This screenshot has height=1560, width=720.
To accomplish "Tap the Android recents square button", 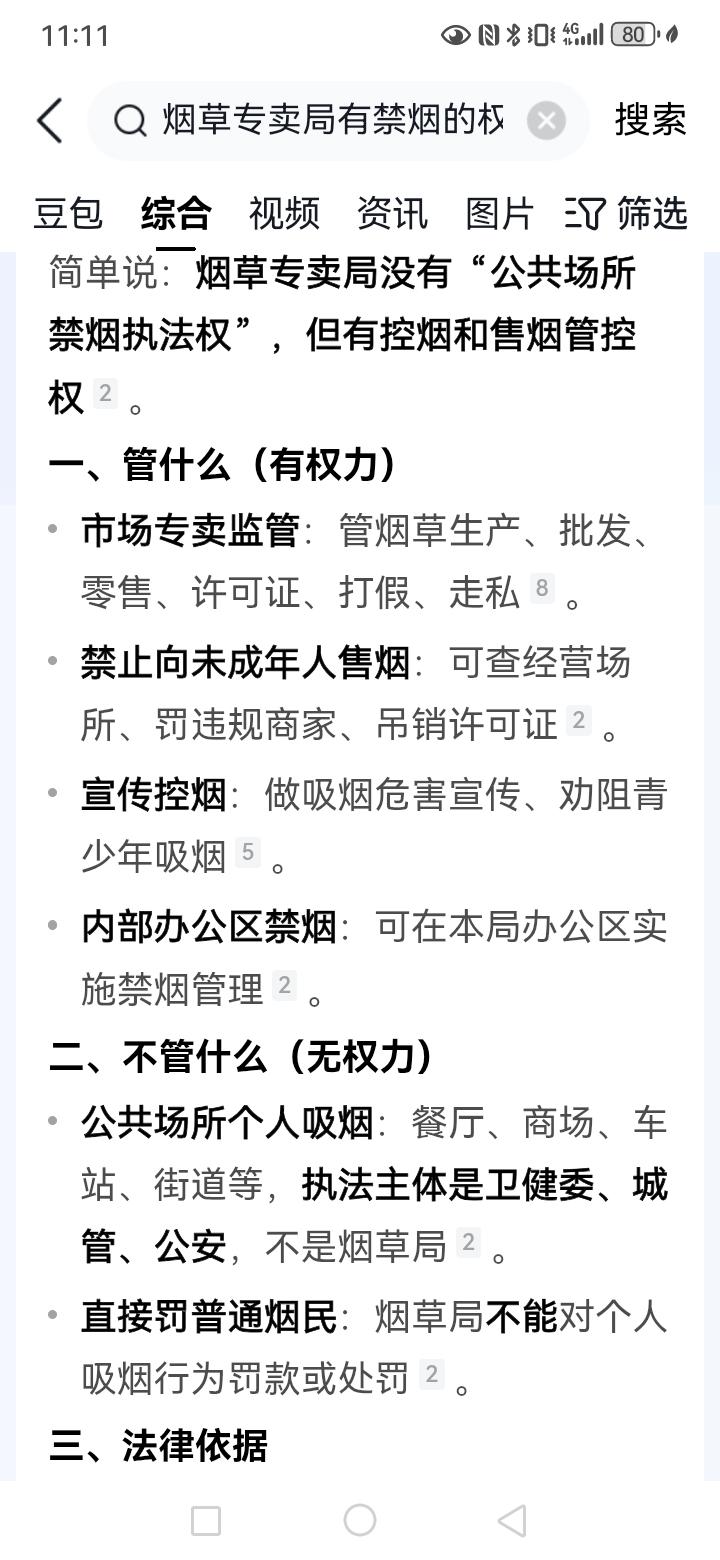I will (x=207, y=1521).
